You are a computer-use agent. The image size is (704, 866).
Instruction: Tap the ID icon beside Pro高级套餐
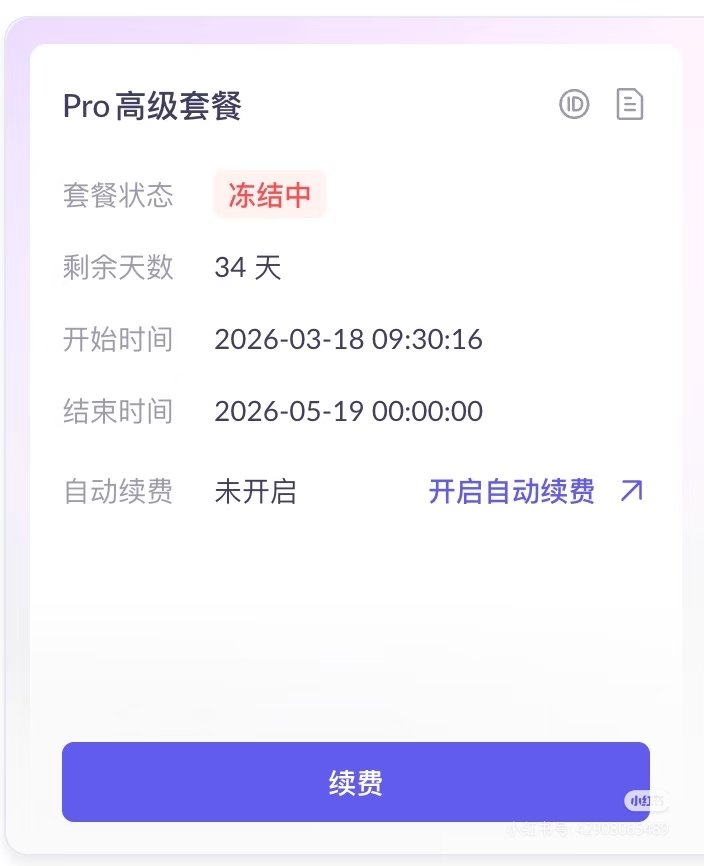[x=574, y=104]
